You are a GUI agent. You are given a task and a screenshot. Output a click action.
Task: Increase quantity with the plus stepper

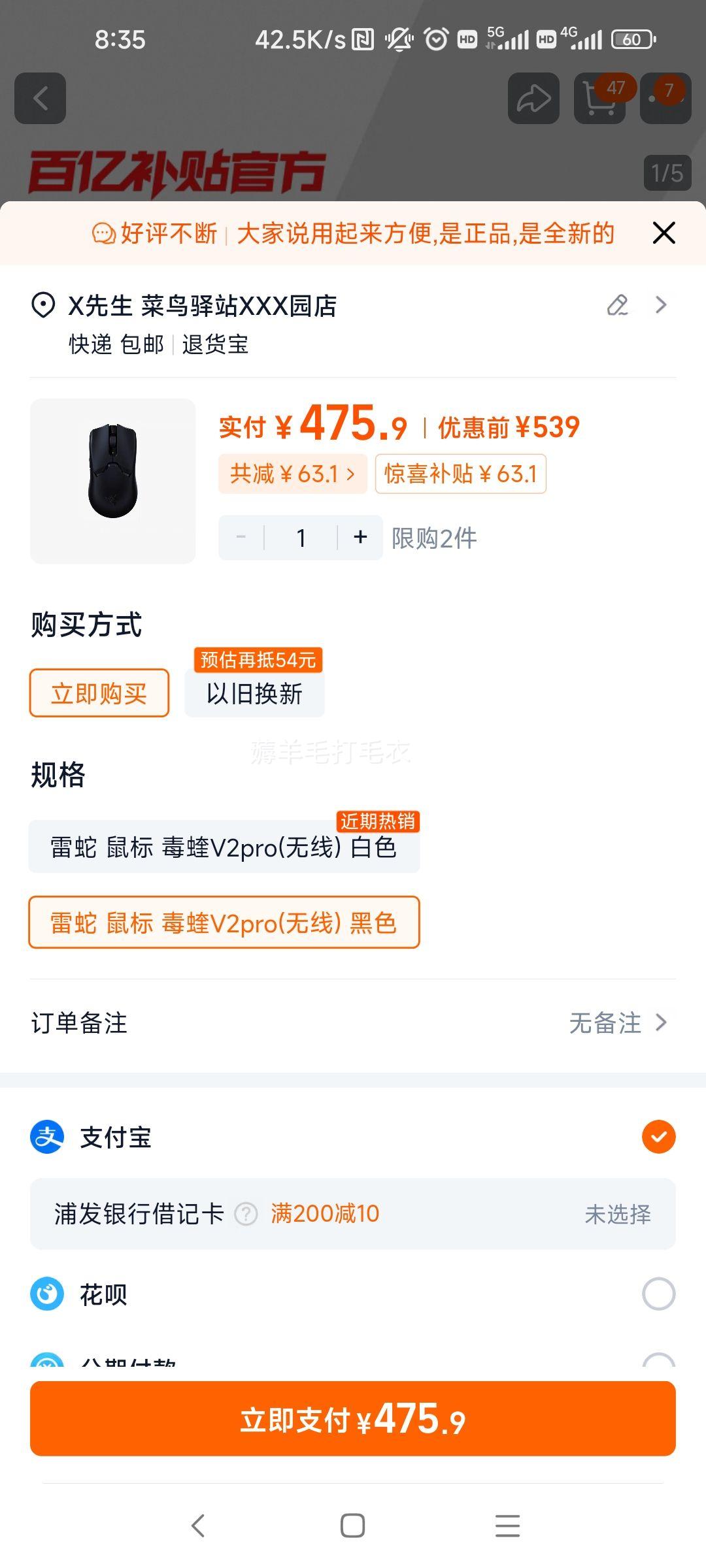pos(360,537)
